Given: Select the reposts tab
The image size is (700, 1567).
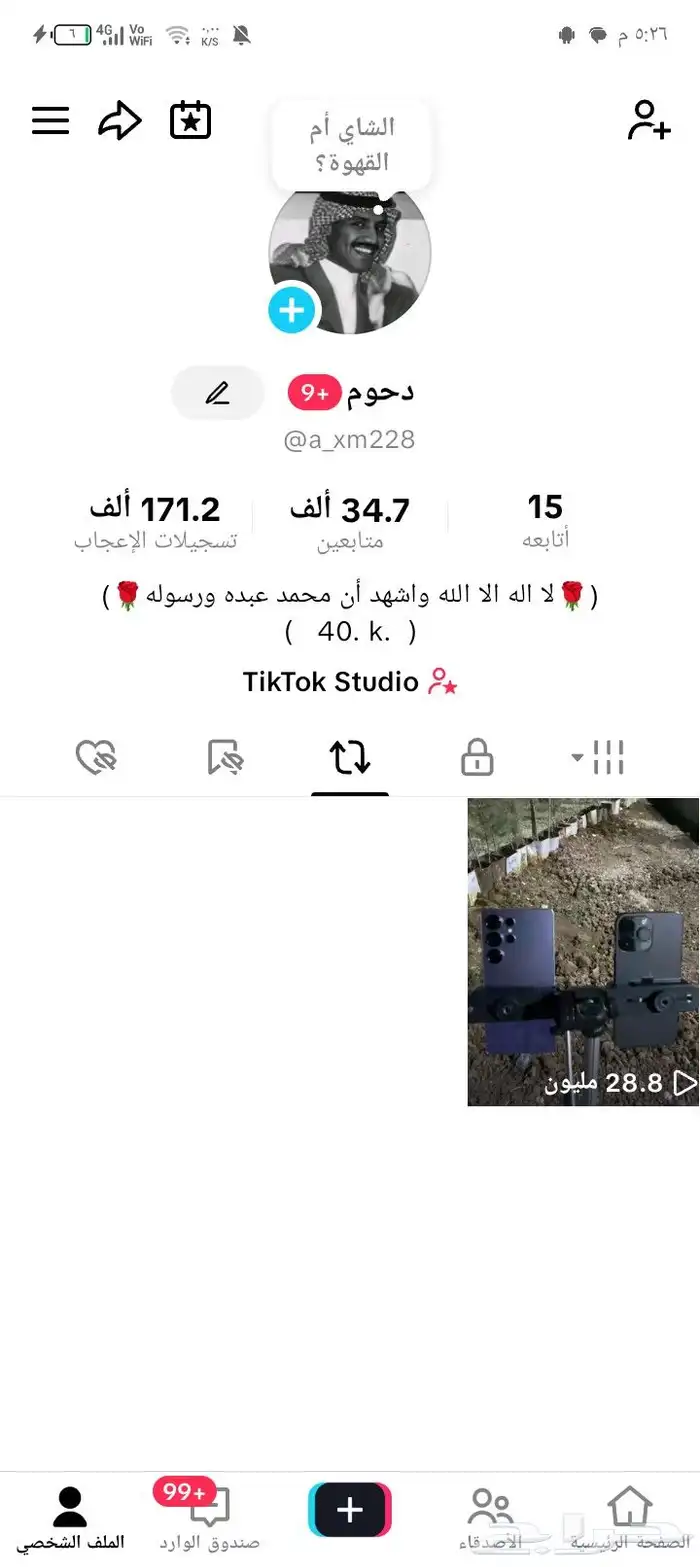Looking at the screenshot, I should [350, 757].
